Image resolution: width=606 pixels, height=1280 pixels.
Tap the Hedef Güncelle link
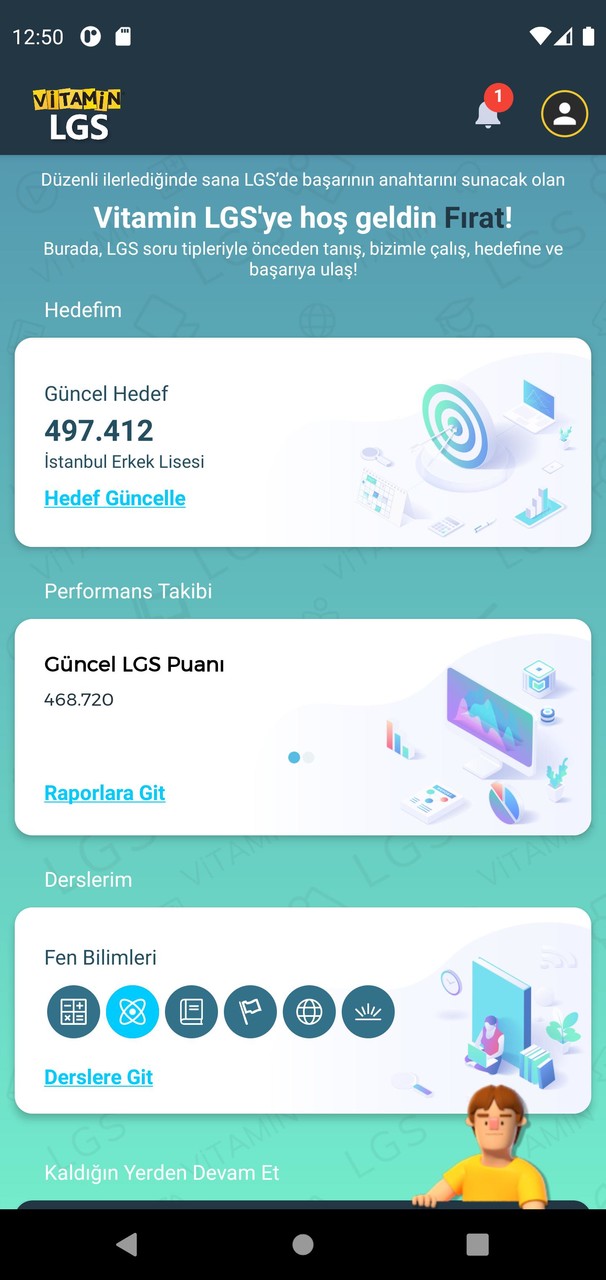(x=115, y=498)
